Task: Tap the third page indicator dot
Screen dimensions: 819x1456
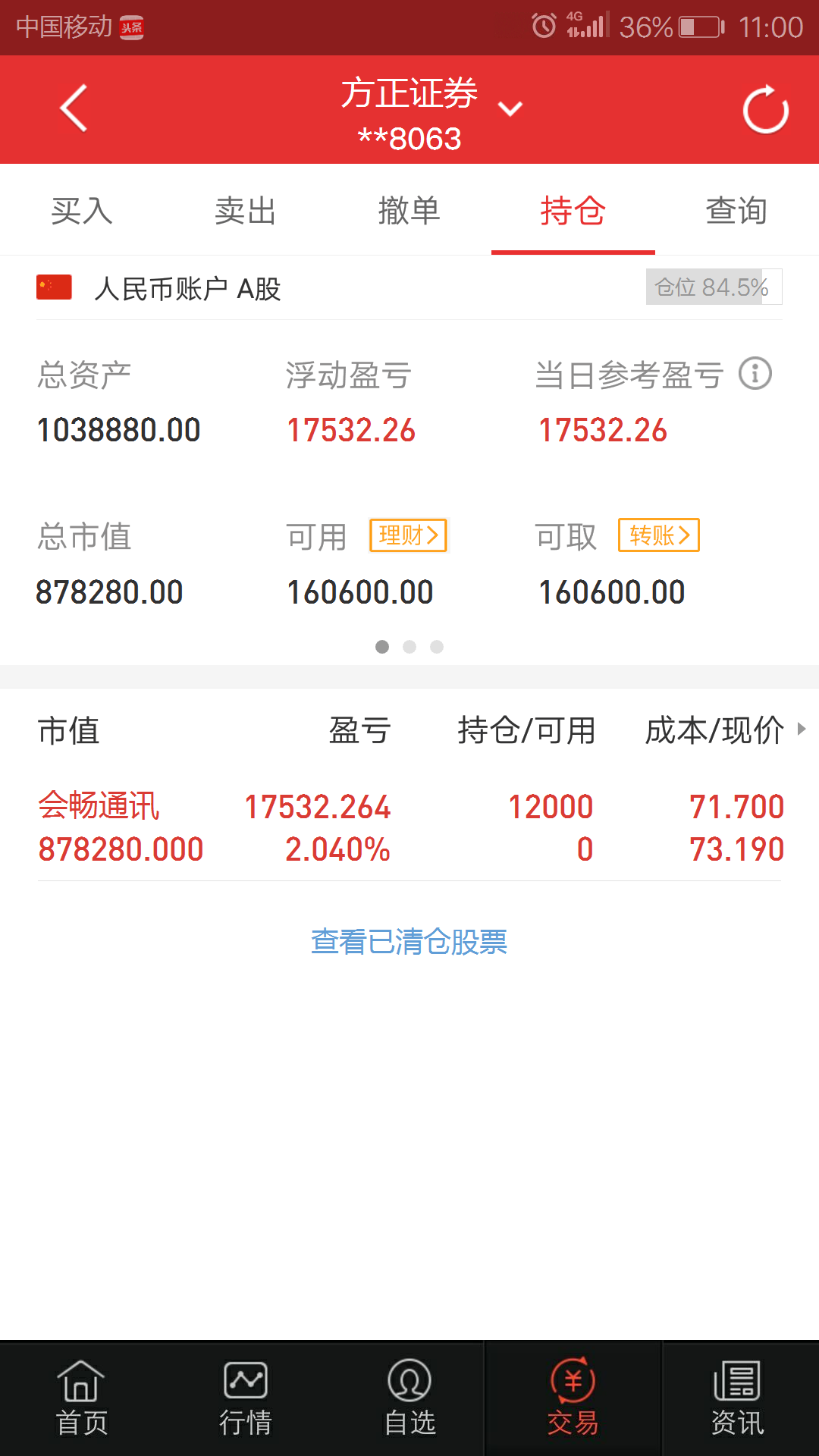Action: tap(437, 647)
